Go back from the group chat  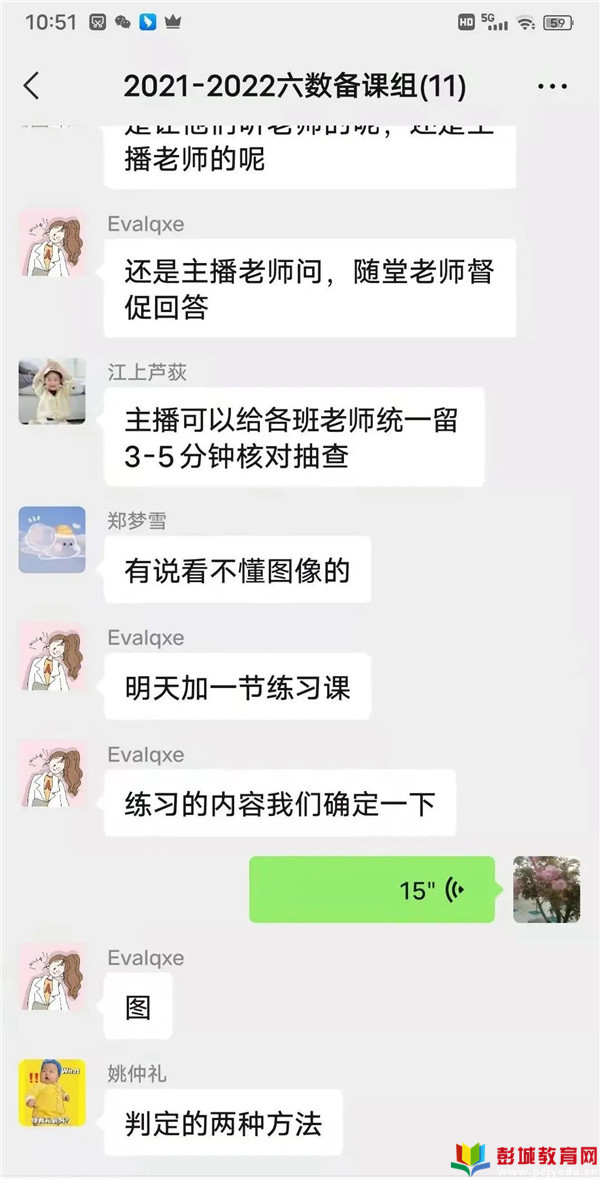tap(32, 86)
